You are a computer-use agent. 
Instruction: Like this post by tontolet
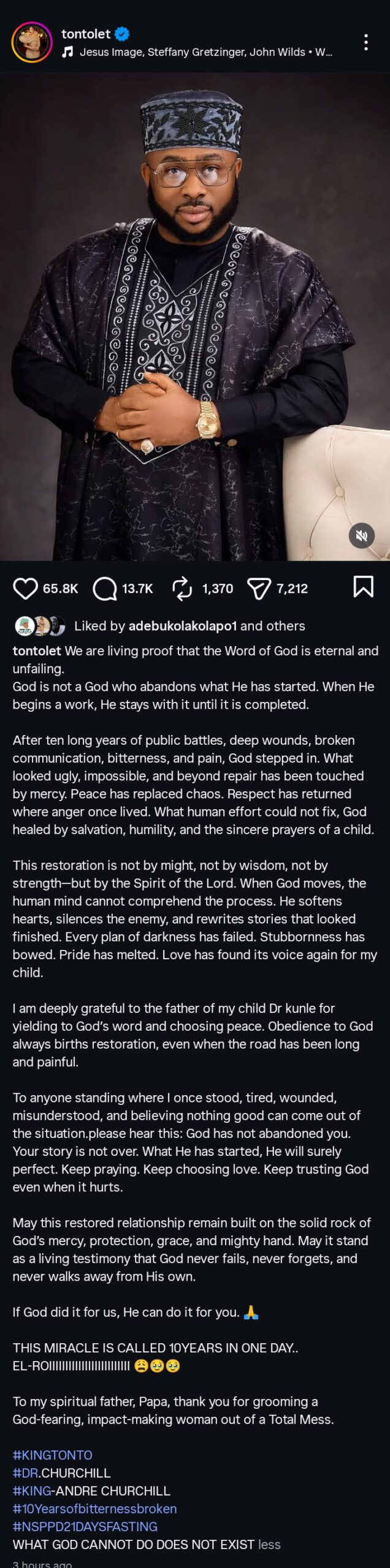click(x=26, y=589)
